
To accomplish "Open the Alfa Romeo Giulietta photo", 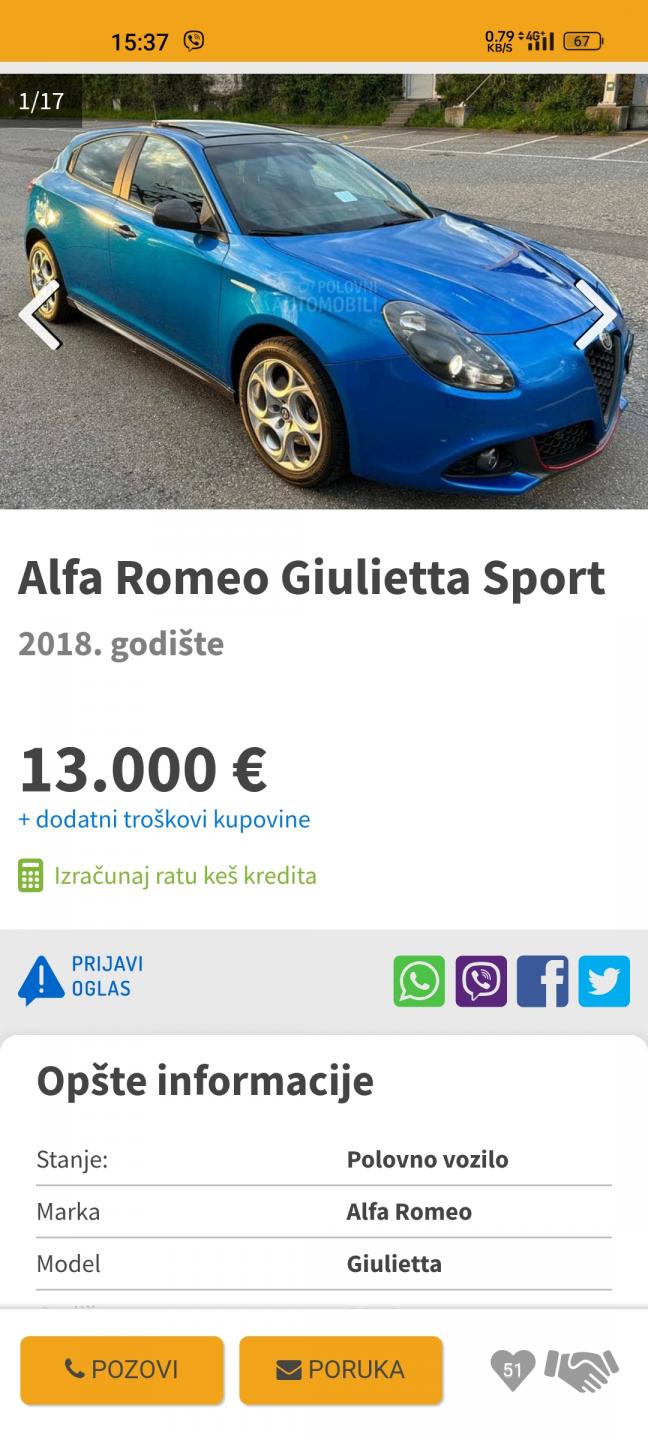I will coord(324,291).
